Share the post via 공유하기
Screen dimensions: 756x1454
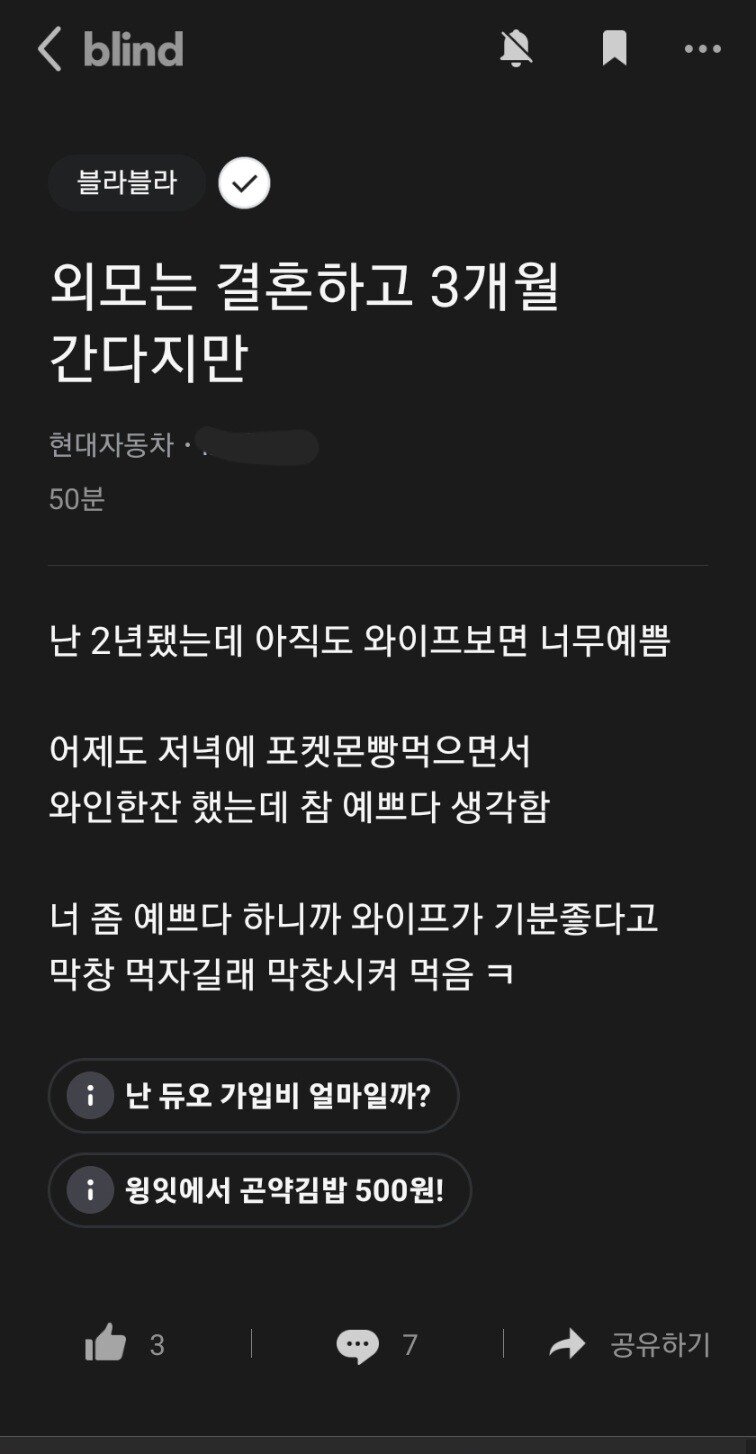click(629, 1344)
